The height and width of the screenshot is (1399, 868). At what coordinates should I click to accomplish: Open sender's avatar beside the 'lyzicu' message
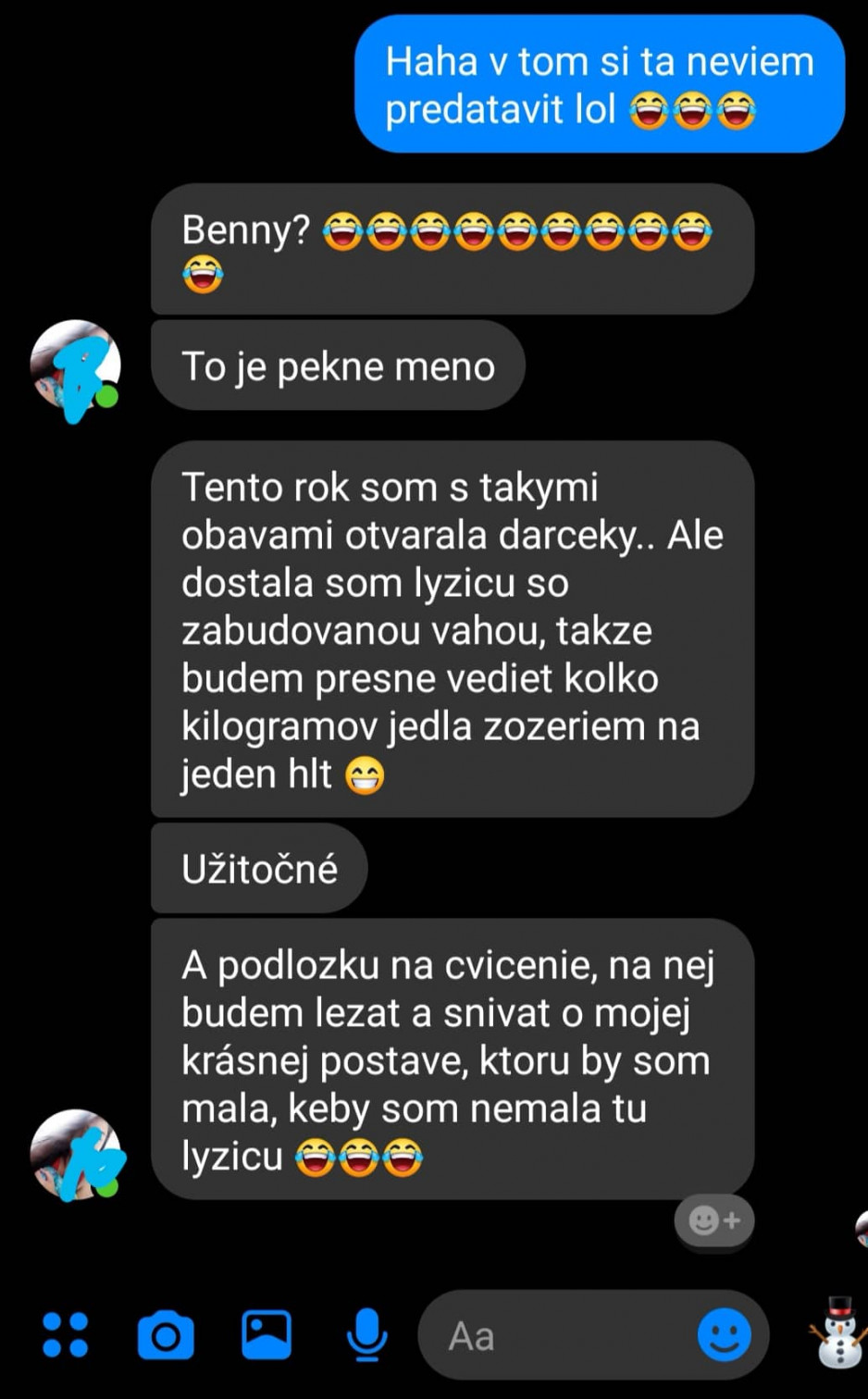(x=76, y=1155)
